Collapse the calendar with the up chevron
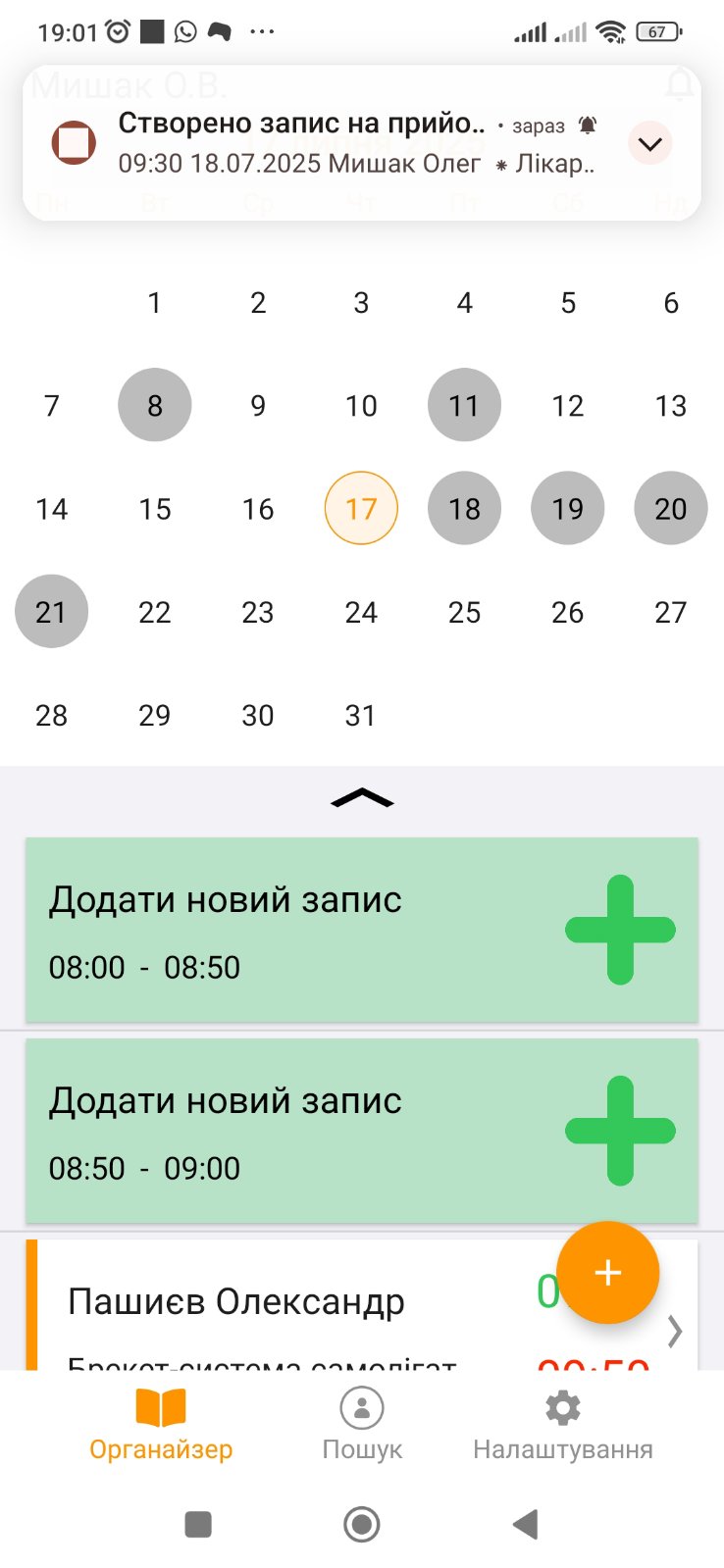The height and width of the screenshot is (1568, 724). point(362,798)
